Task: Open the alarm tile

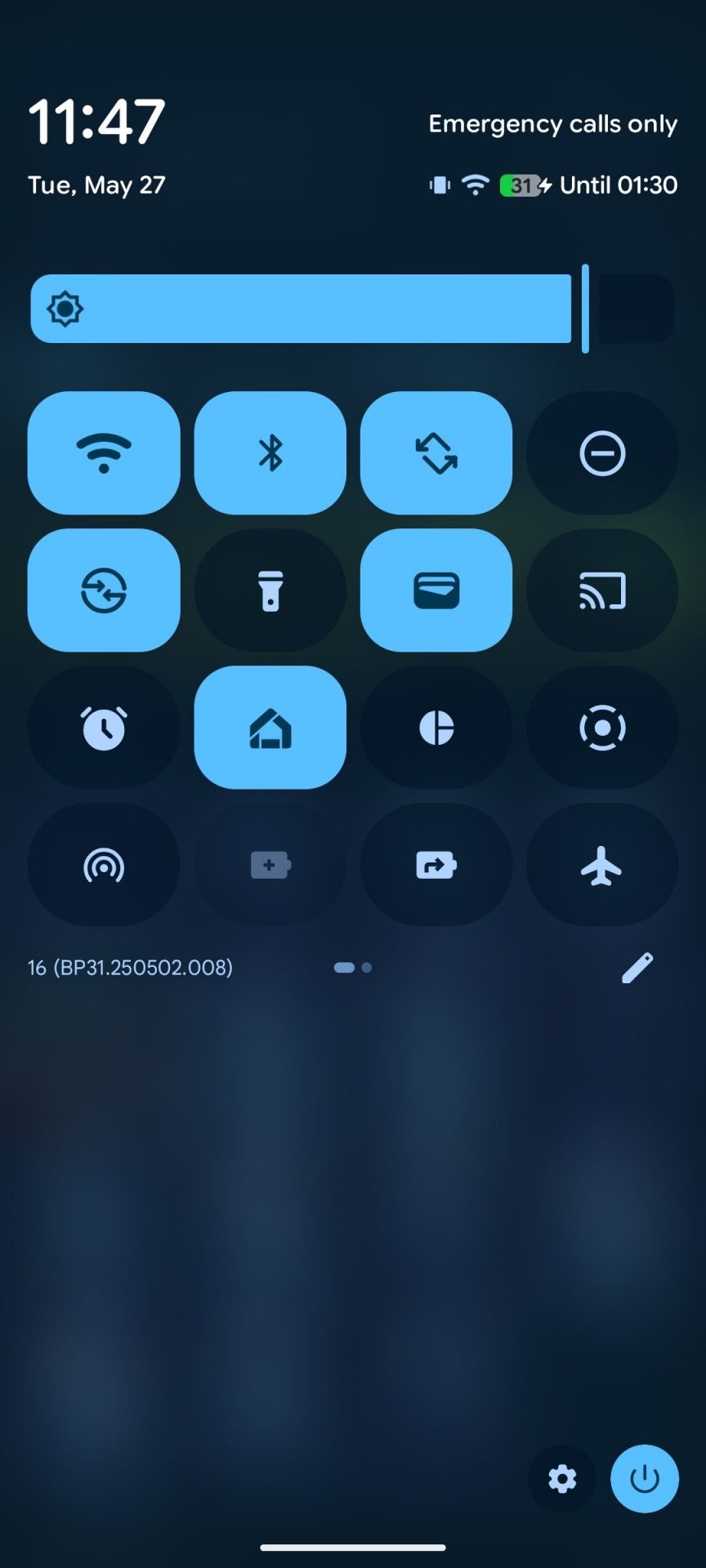Action: (x=104, y=728)
